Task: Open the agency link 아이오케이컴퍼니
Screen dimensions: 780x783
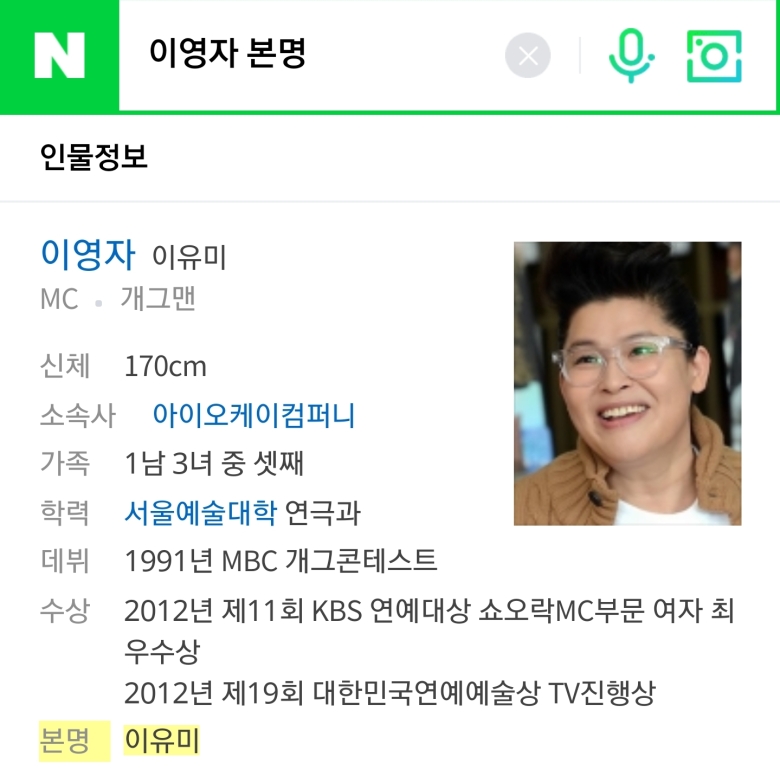Action: [253, 415]
